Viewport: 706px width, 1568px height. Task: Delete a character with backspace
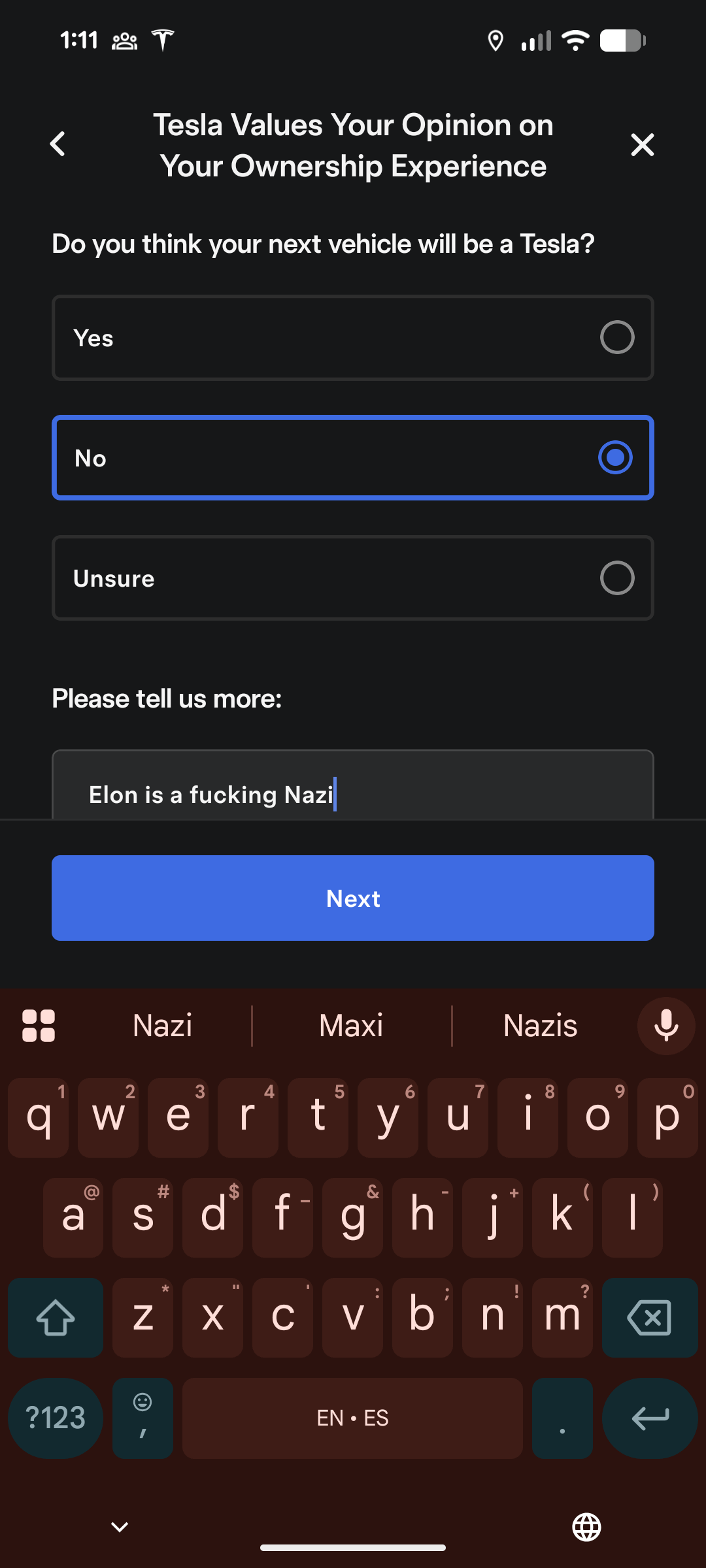tap(649, 1318)
